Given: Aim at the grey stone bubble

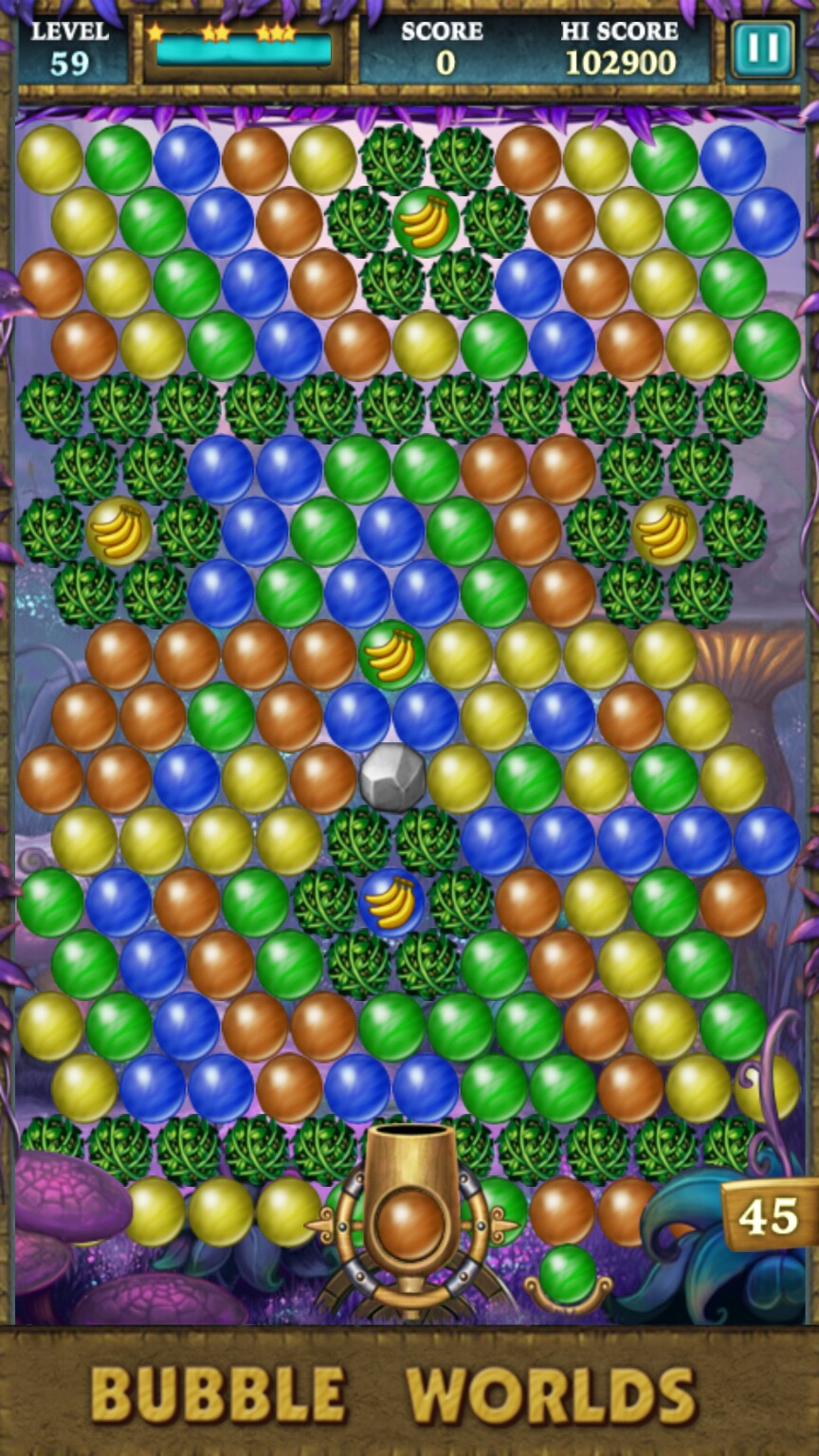Looking at the screenshot, I should (392, 777).
